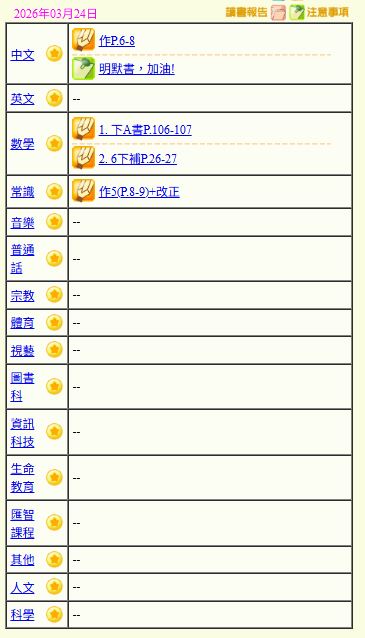This screenshot has height=638, width=365.
Task: Tap the star icon beside 英文
Action: pos(54,98)
